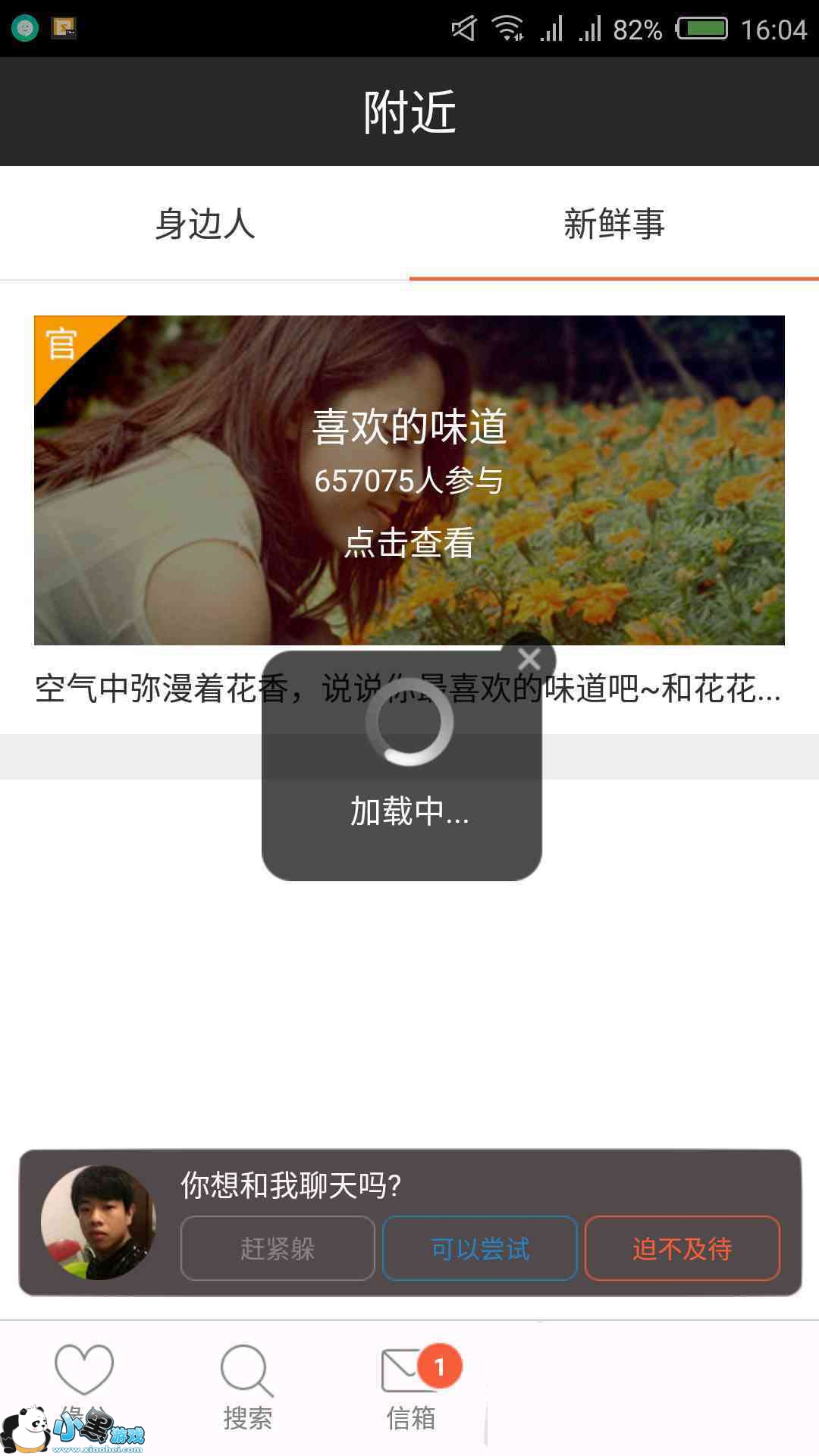
Task: Choose 赶紧躲 in the chat prompt
Action: (x=278, y=1248)
